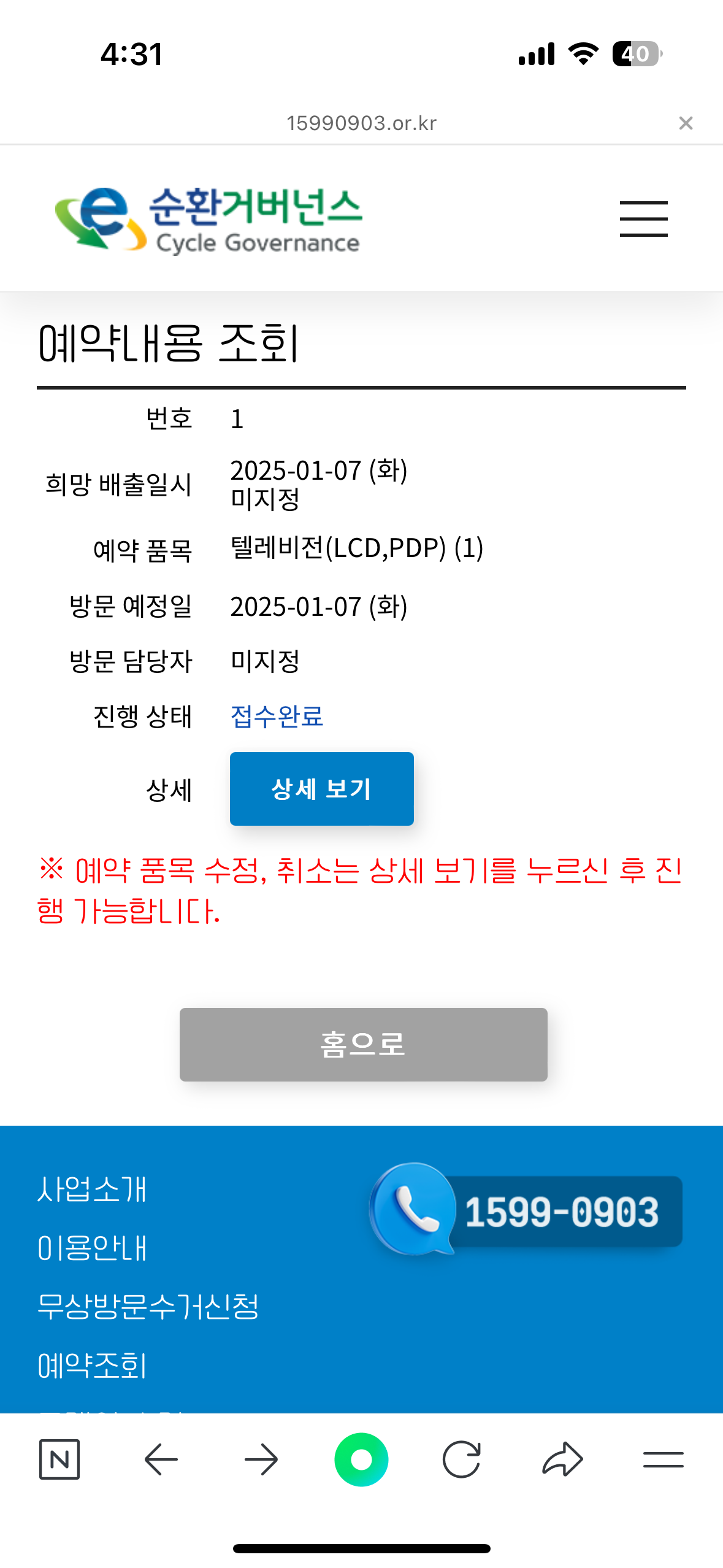Tap the 상세 보기 button

(321, 788)
